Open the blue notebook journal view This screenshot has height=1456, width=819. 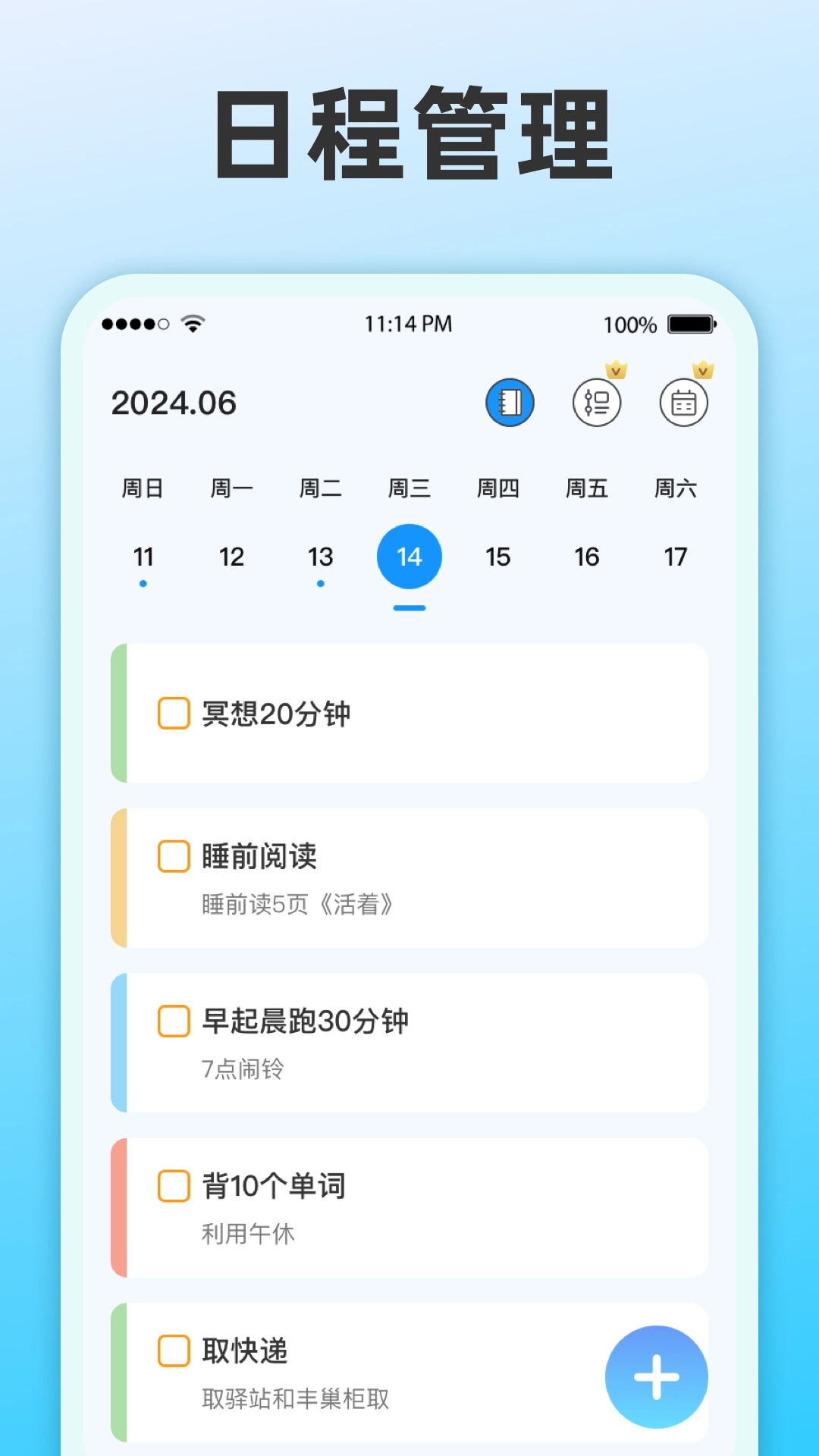pyautogui.click(x=510, y=403)
